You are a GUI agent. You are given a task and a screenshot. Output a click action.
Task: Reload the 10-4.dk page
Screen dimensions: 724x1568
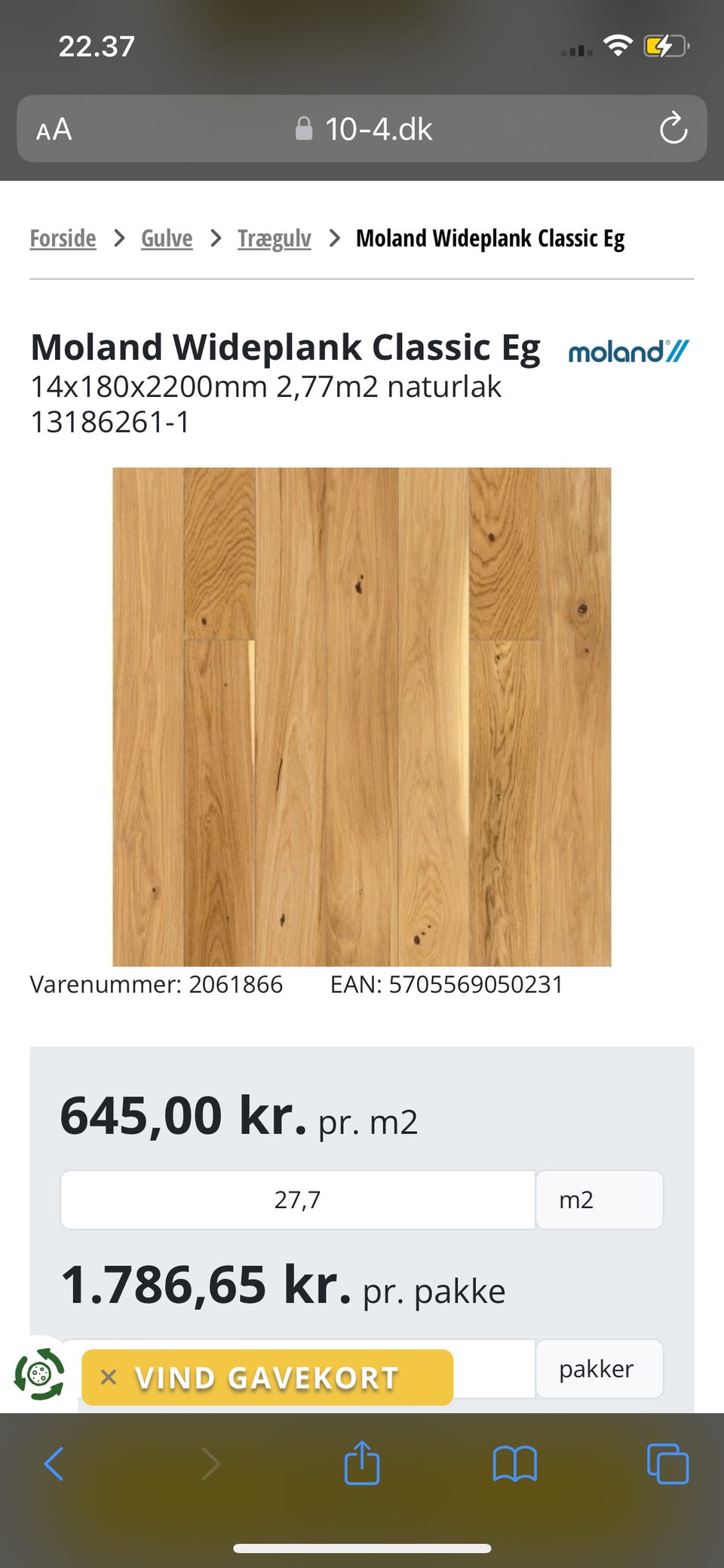click(x=673, y=128)
